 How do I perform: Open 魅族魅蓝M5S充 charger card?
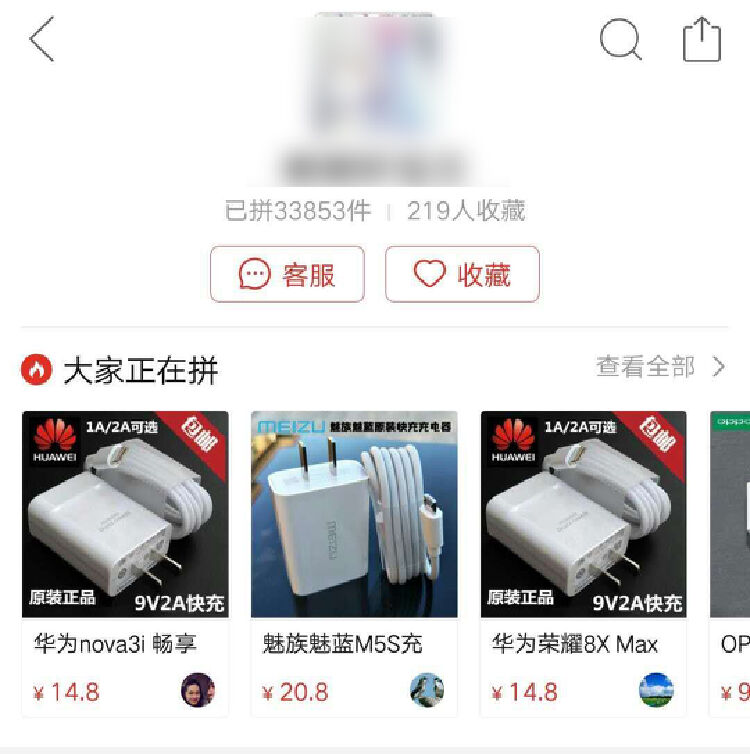(354, 560)
